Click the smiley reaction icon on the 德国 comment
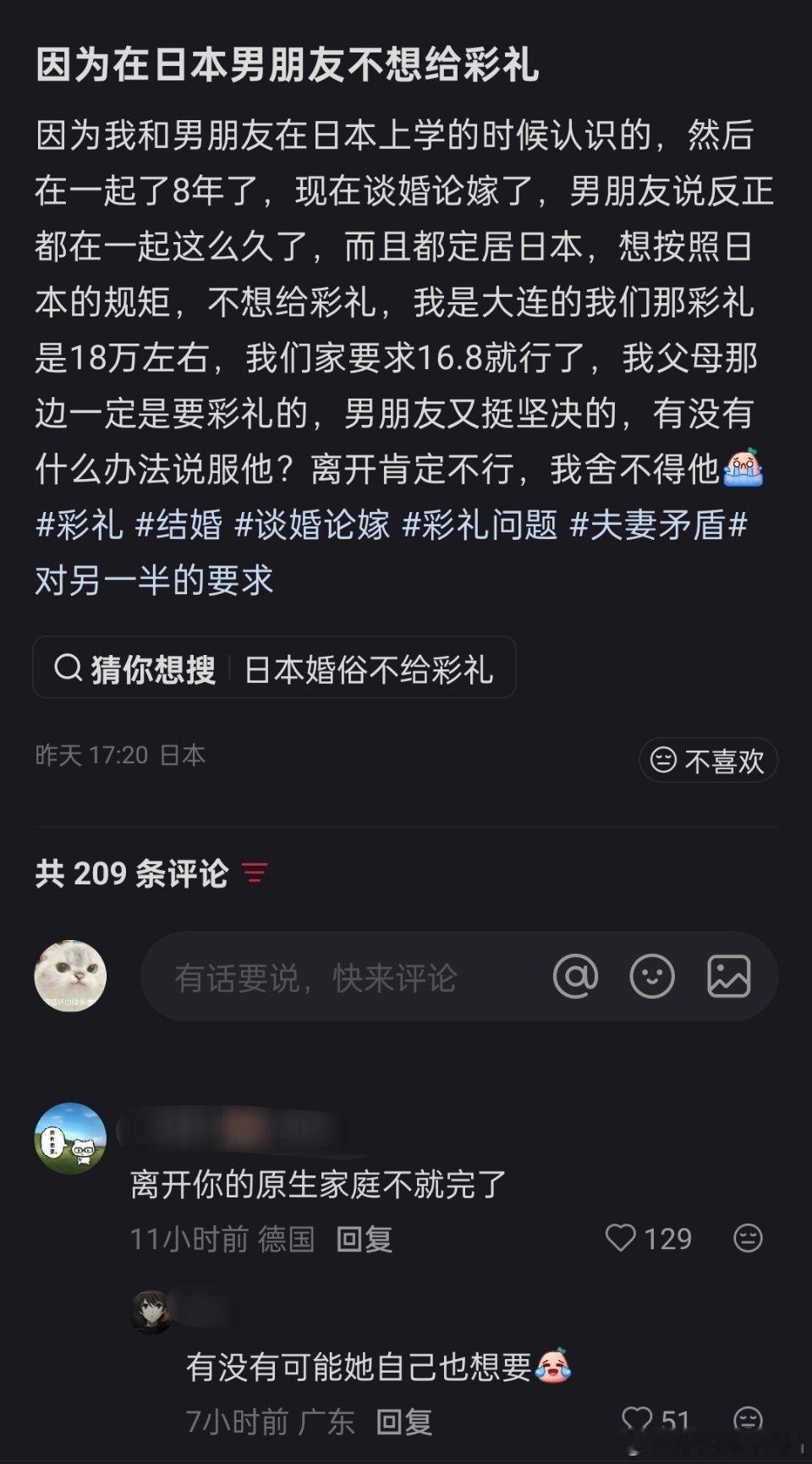 (748, 1238)
